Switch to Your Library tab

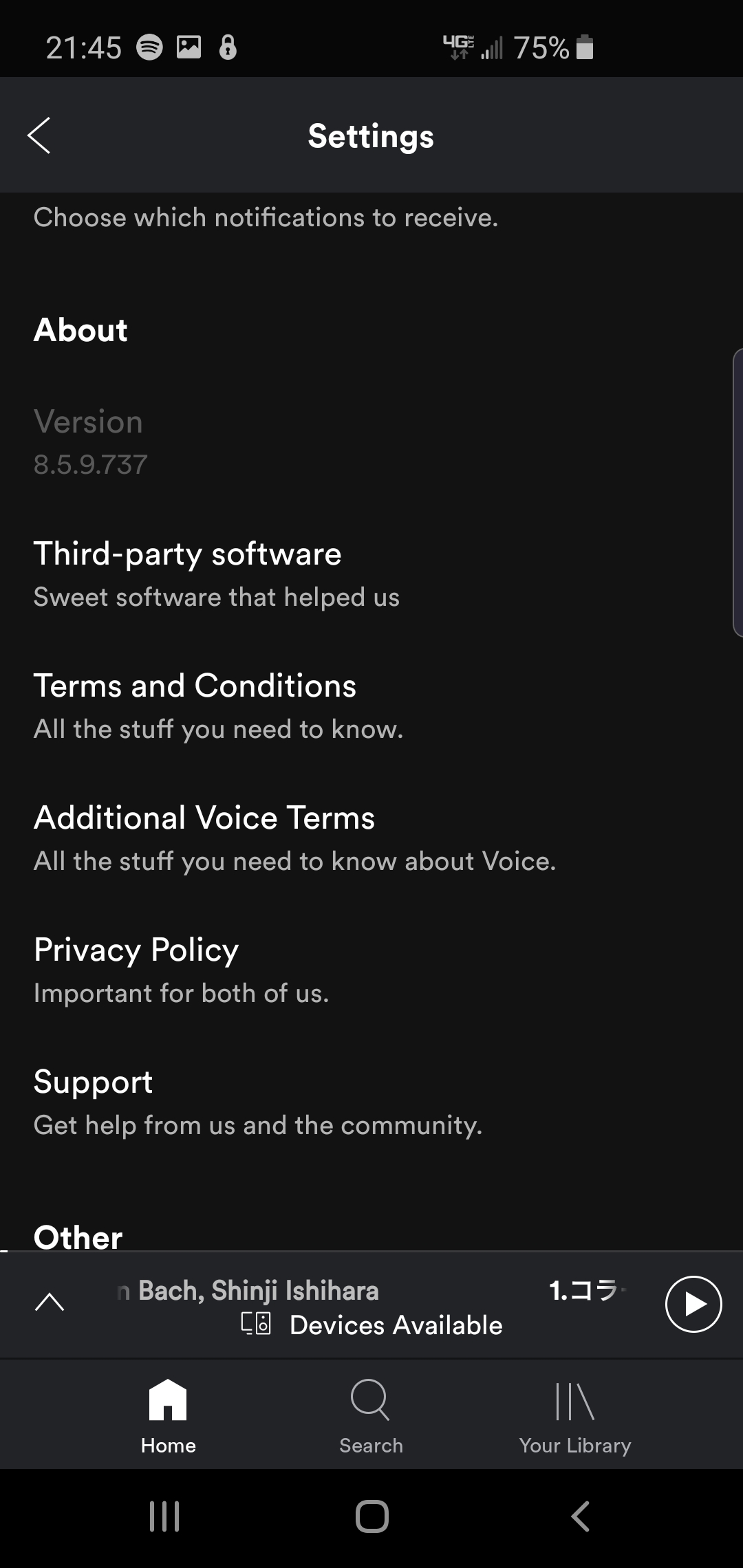coord(575,1417)
